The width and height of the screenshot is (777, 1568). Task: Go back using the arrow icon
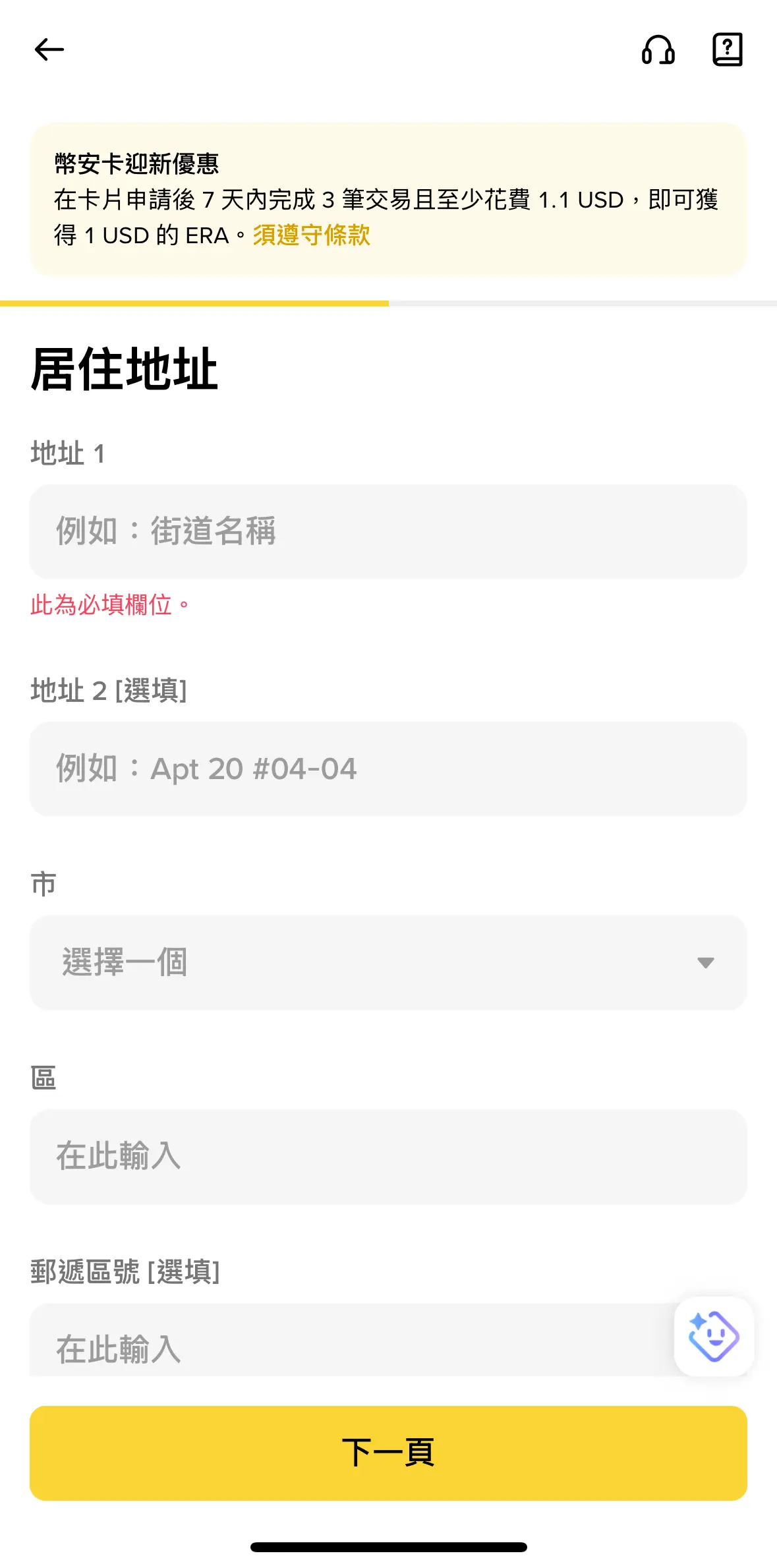point(49,49)
